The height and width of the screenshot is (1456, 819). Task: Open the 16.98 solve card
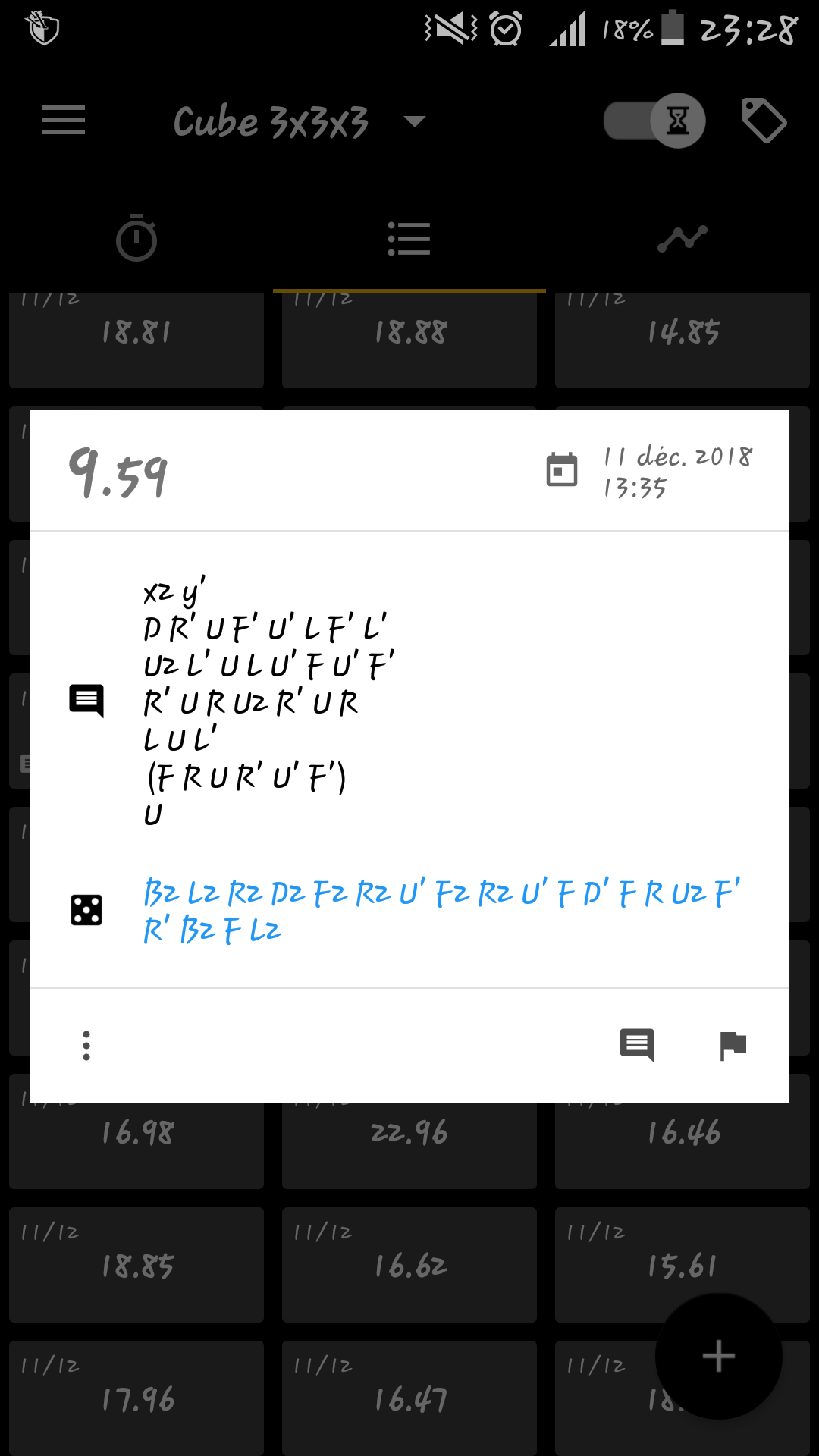click(136, 1145)
